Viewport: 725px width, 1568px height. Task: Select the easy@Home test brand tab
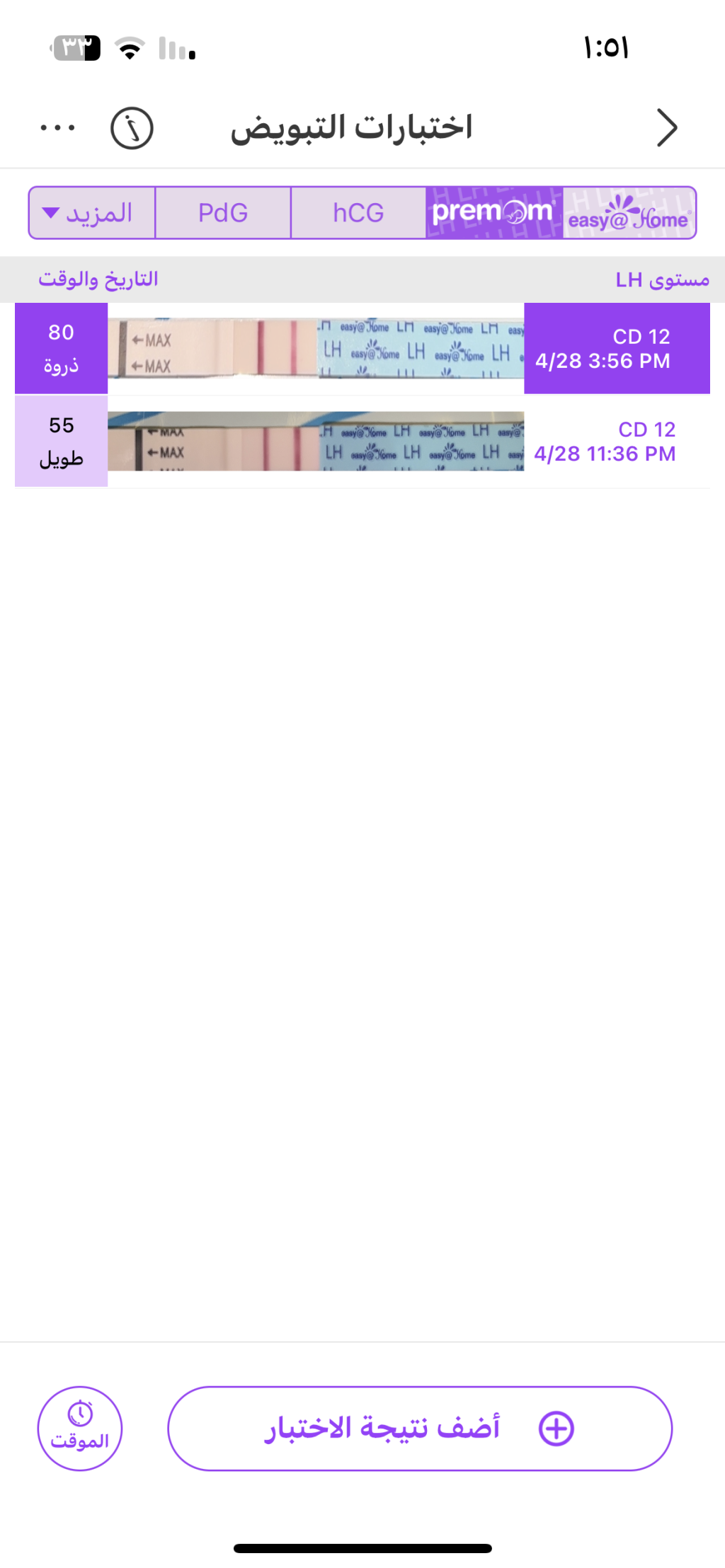(x=629, y=213)
